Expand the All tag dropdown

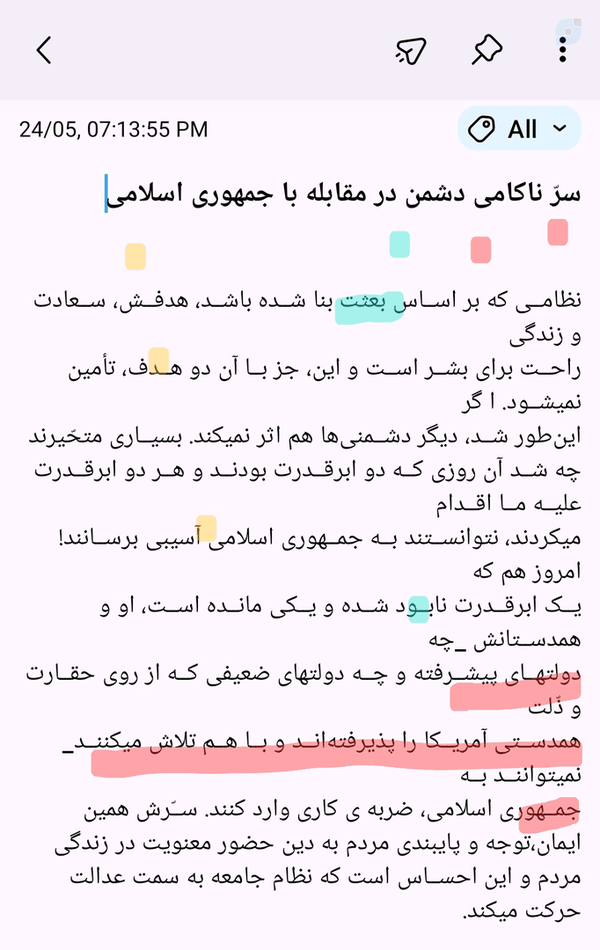[x=519, y=128]
